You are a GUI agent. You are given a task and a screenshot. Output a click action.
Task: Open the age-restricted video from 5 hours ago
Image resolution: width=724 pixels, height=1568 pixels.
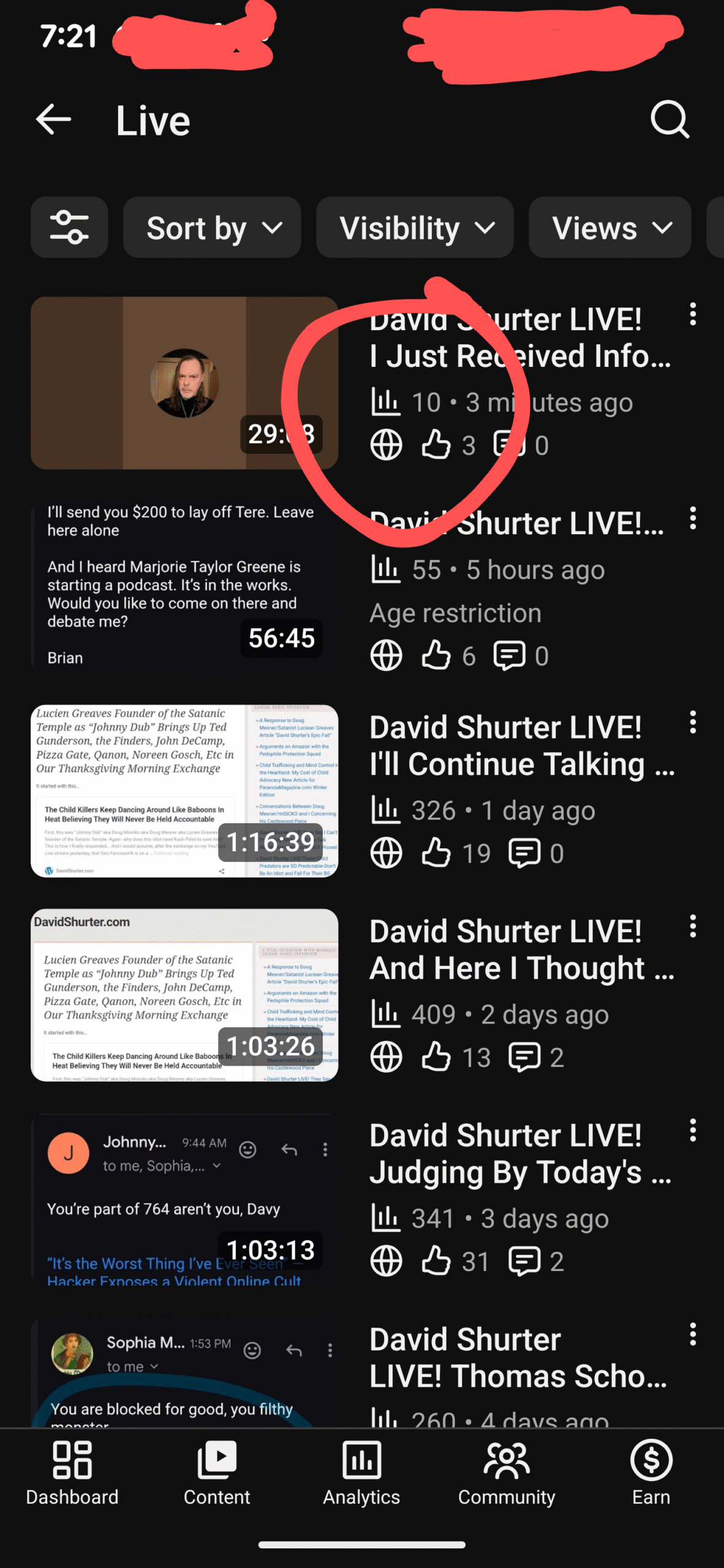coord(184,587)
